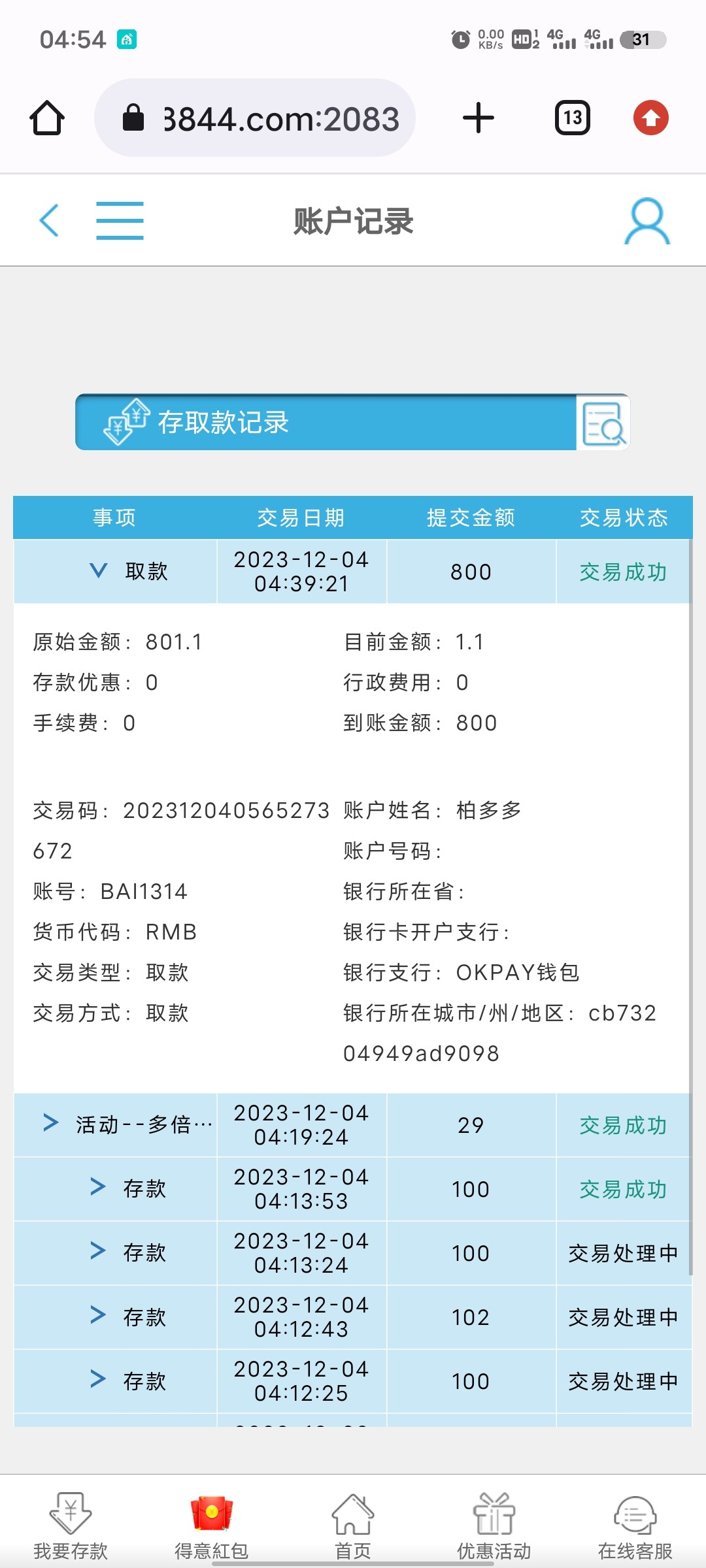The image size is (706, 1568).
Task: Open the record search filter icon
Action: point(603,423)
